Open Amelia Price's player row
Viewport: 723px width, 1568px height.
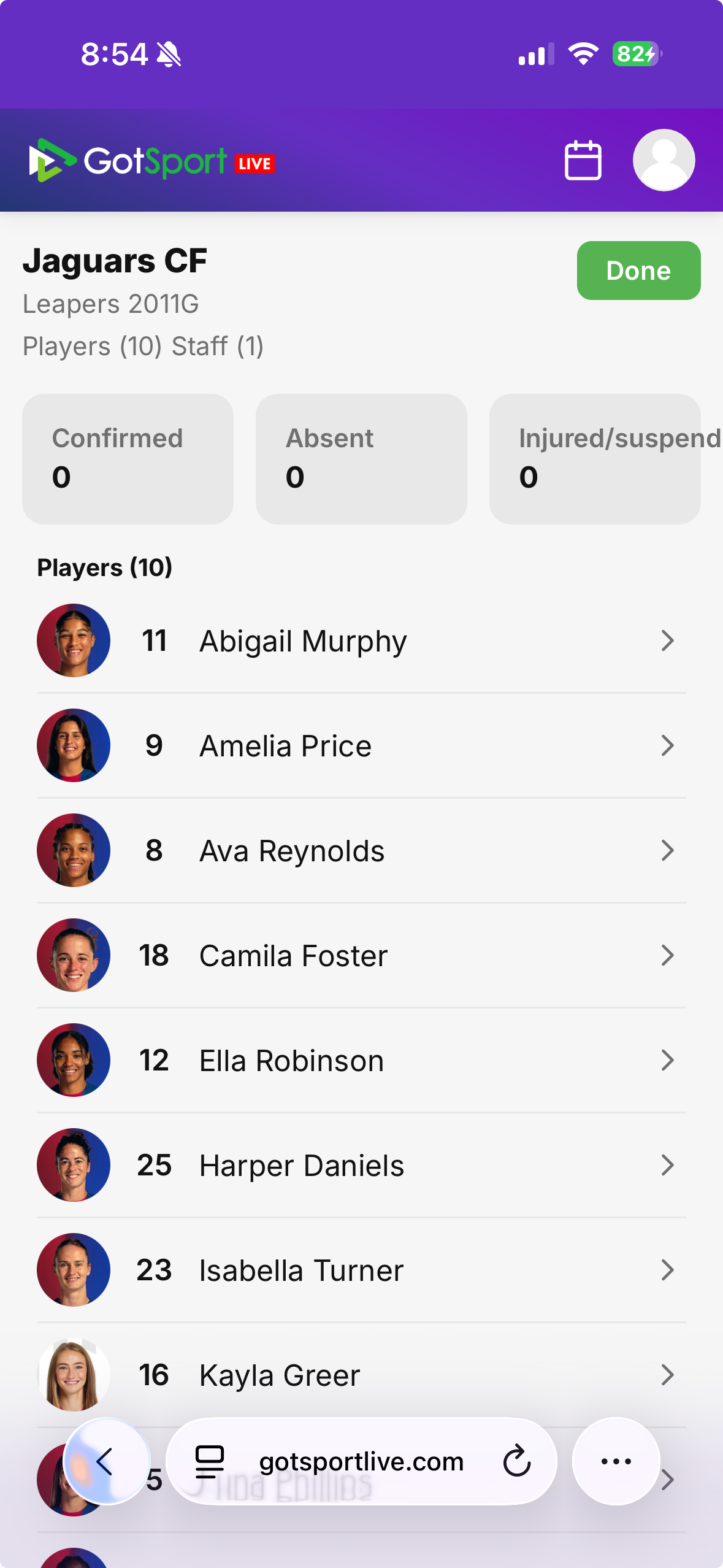[x=361, y=746]
